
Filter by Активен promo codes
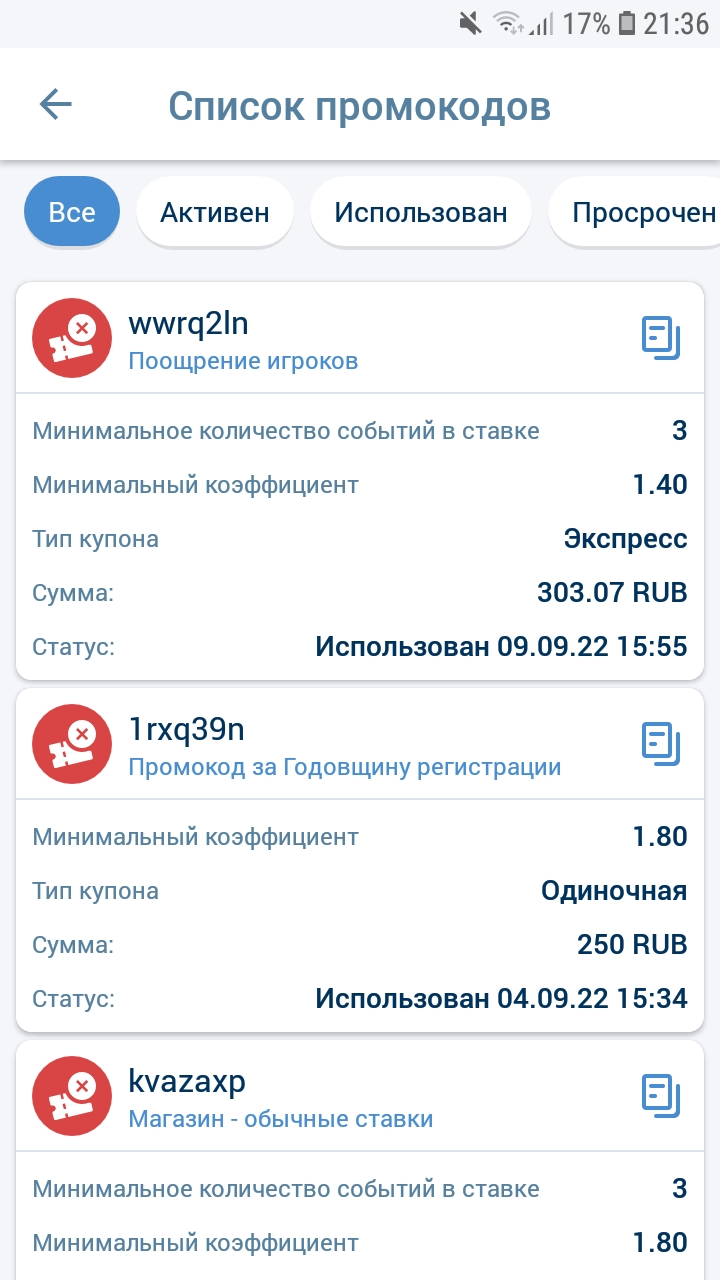(x=215, y=212)
